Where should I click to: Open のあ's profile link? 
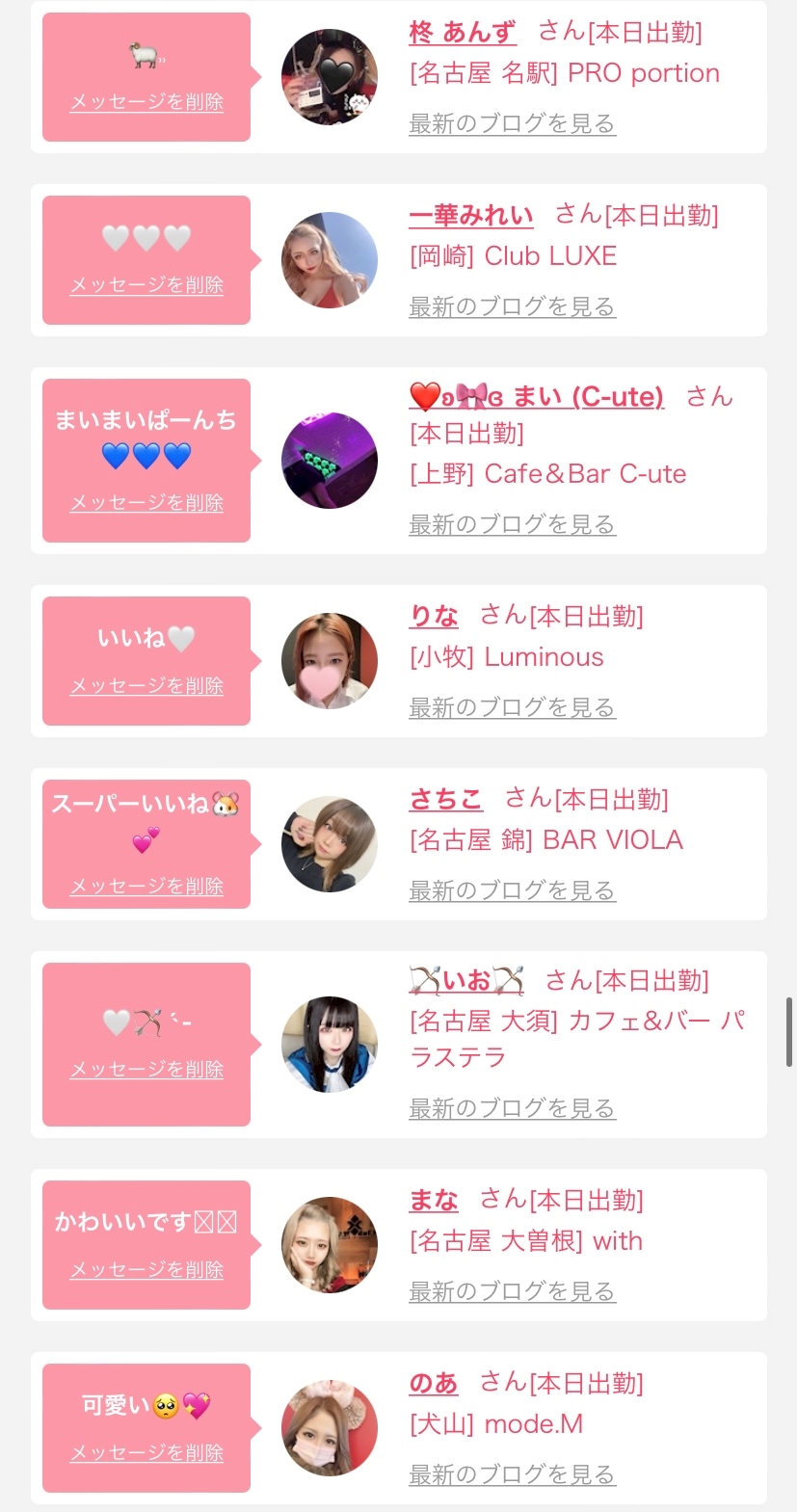click(x=434, y=1384)
